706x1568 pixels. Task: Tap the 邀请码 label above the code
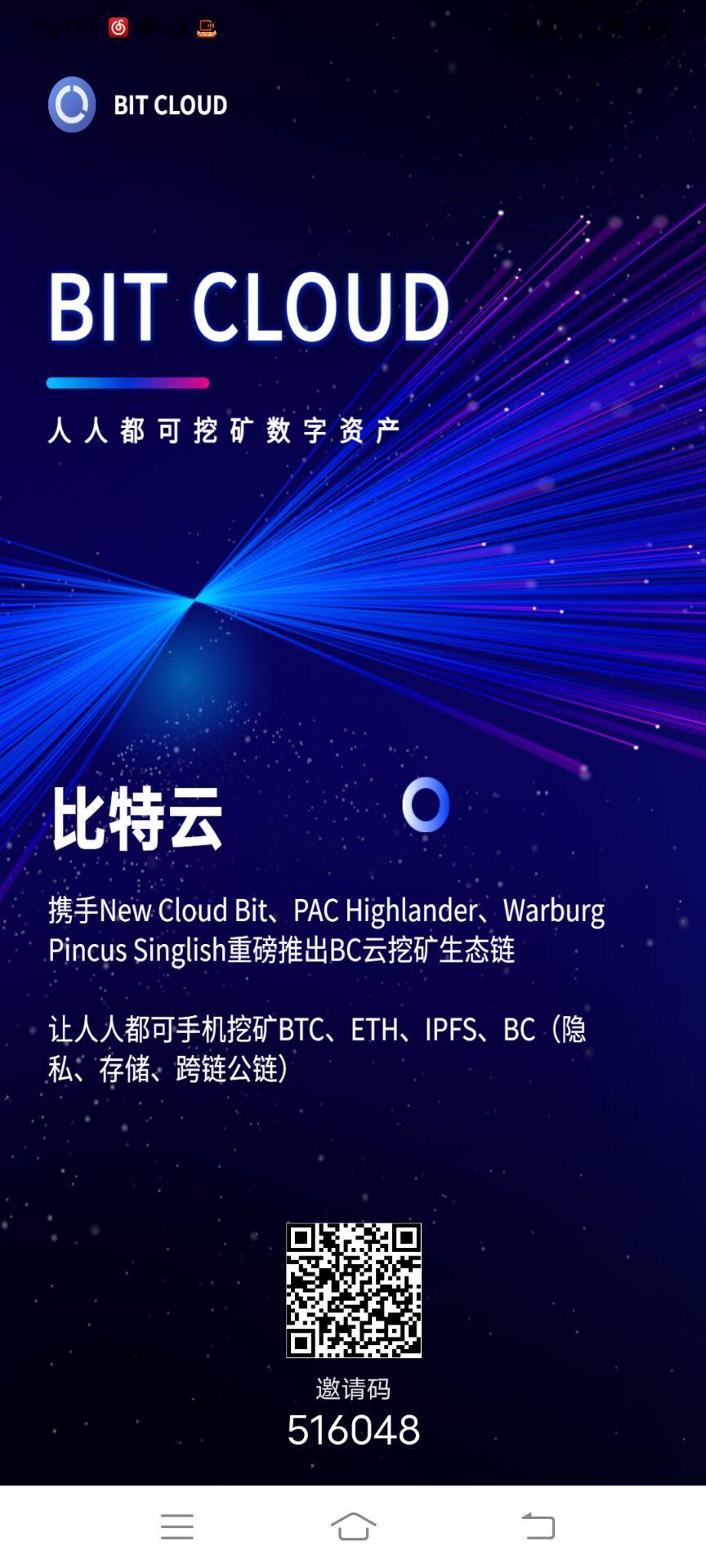[353, 1388]
